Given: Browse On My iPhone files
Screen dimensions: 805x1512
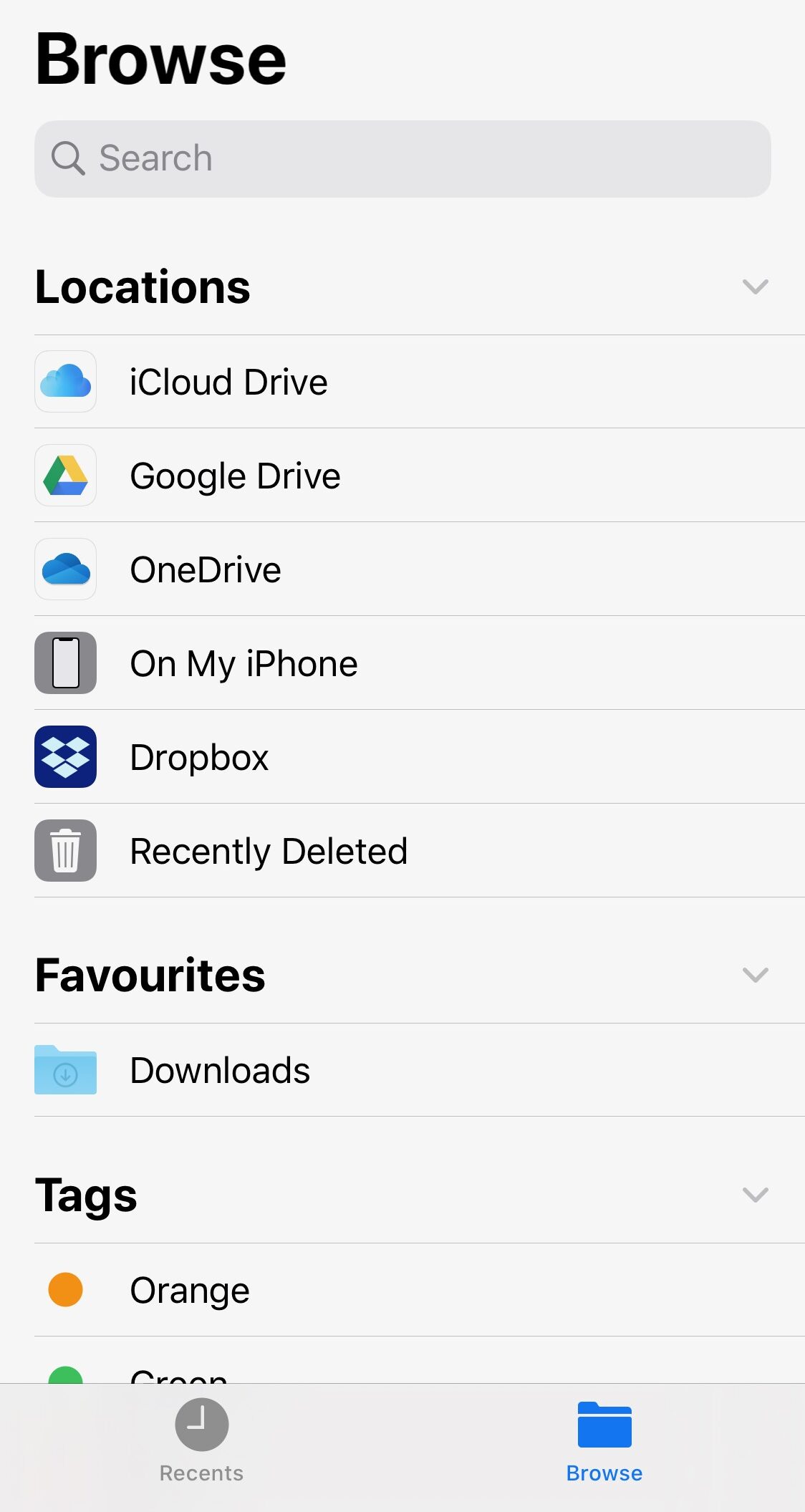Looking at the screenshot, I should click(x=420, y=663).
